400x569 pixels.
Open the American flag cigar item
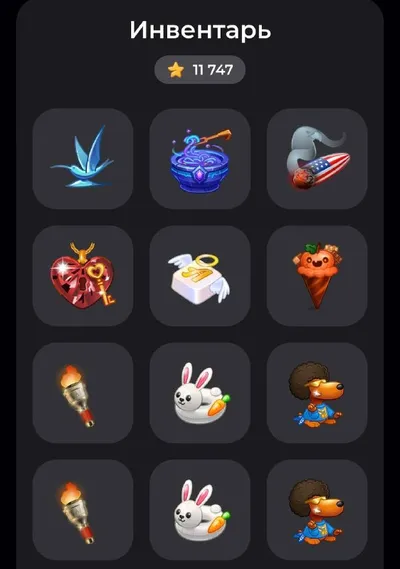tap(317, 159)
